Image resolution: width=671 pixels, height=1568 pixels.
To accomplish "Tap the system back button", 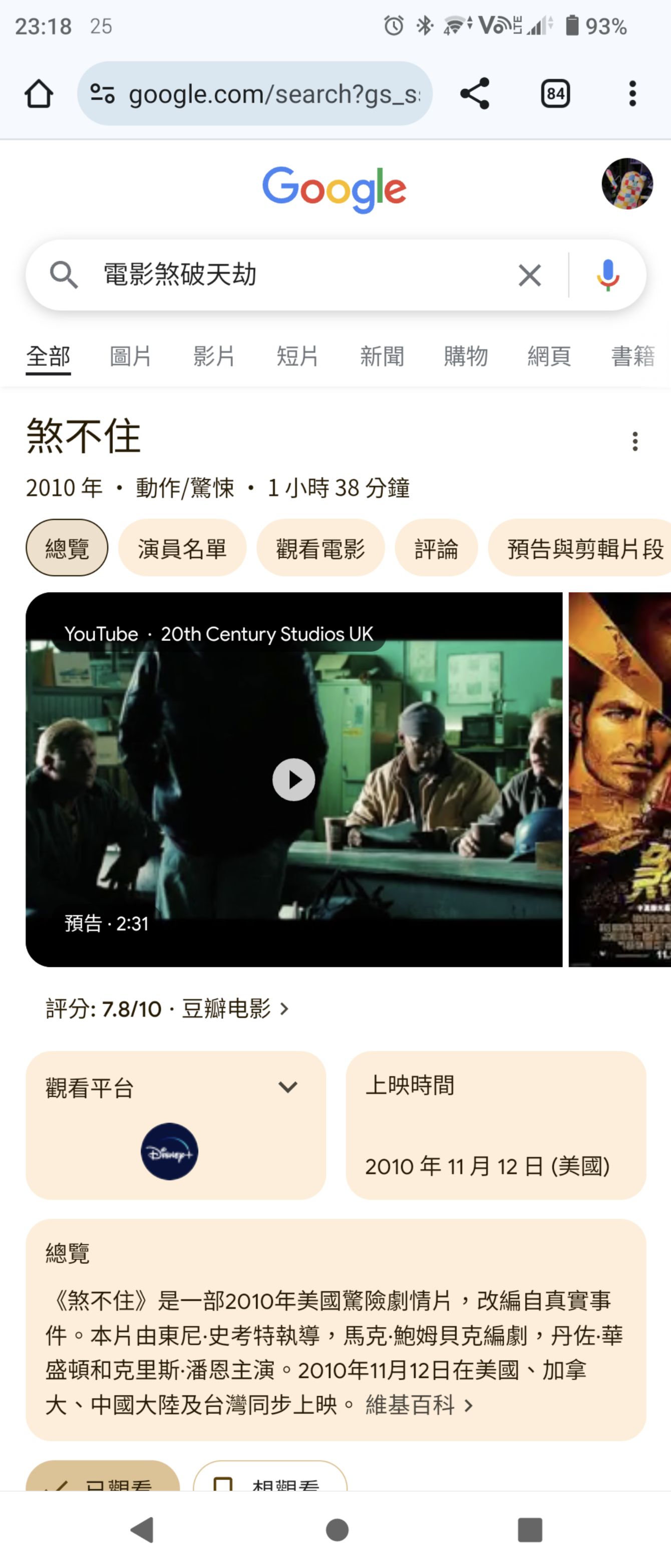I will click(142, 1529).
